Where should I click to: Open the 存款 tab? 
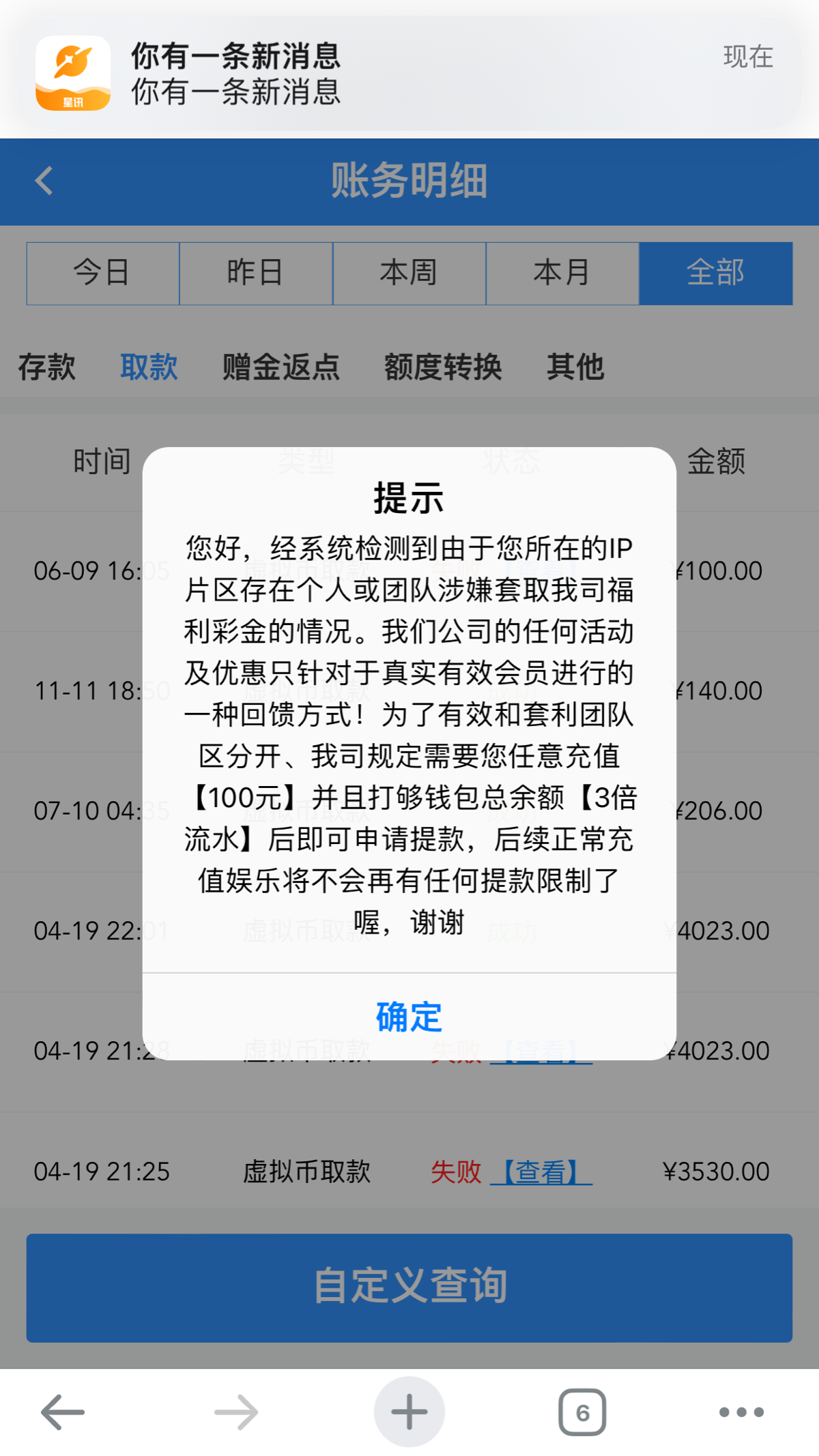click(x=46, y=367)
